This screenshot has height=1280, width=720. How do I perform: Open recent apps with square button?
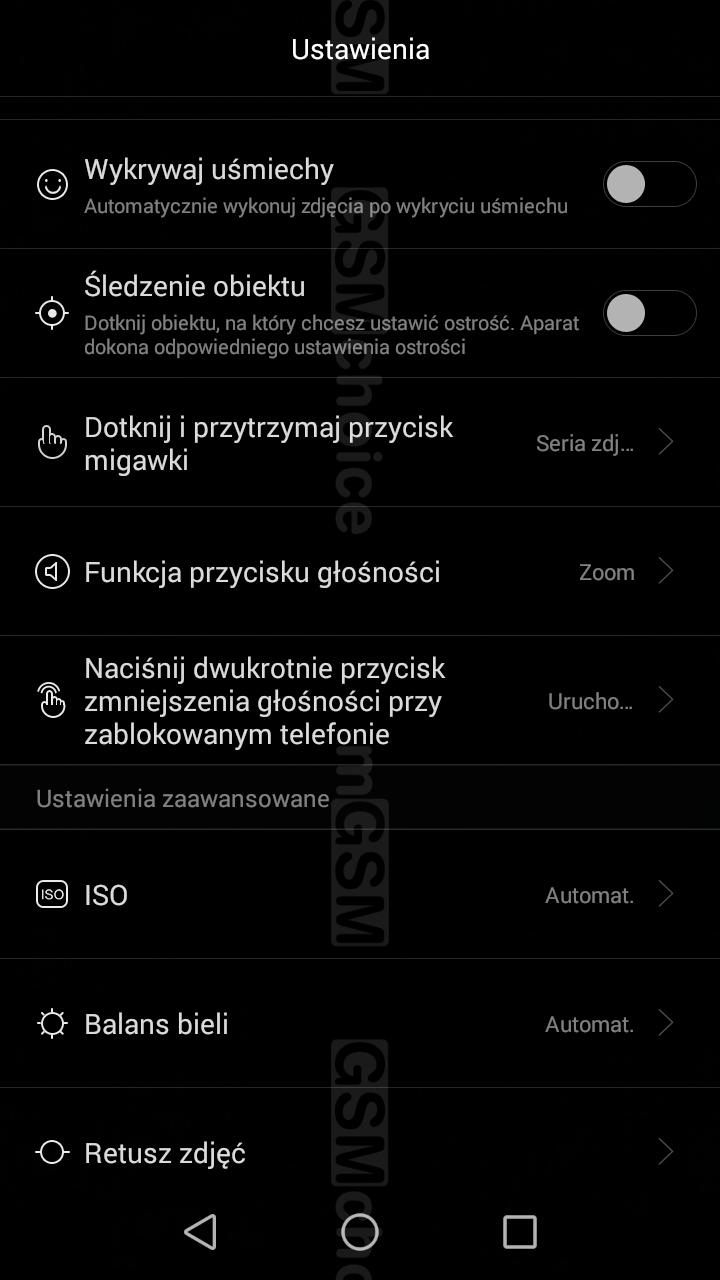(x=520, y=1232)
